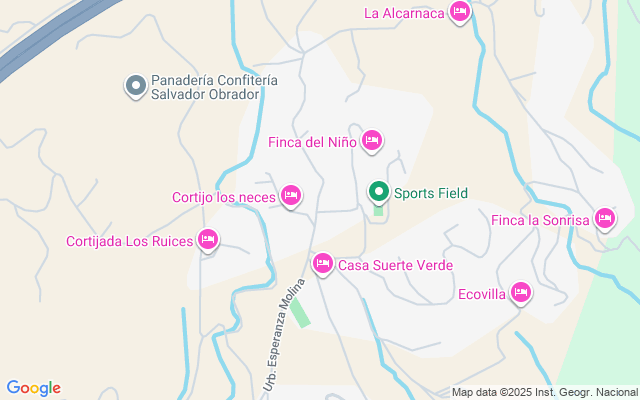Open the Cortijo los neces lodging marker
The width and height of the screenshot is (640, 400).
291,196
